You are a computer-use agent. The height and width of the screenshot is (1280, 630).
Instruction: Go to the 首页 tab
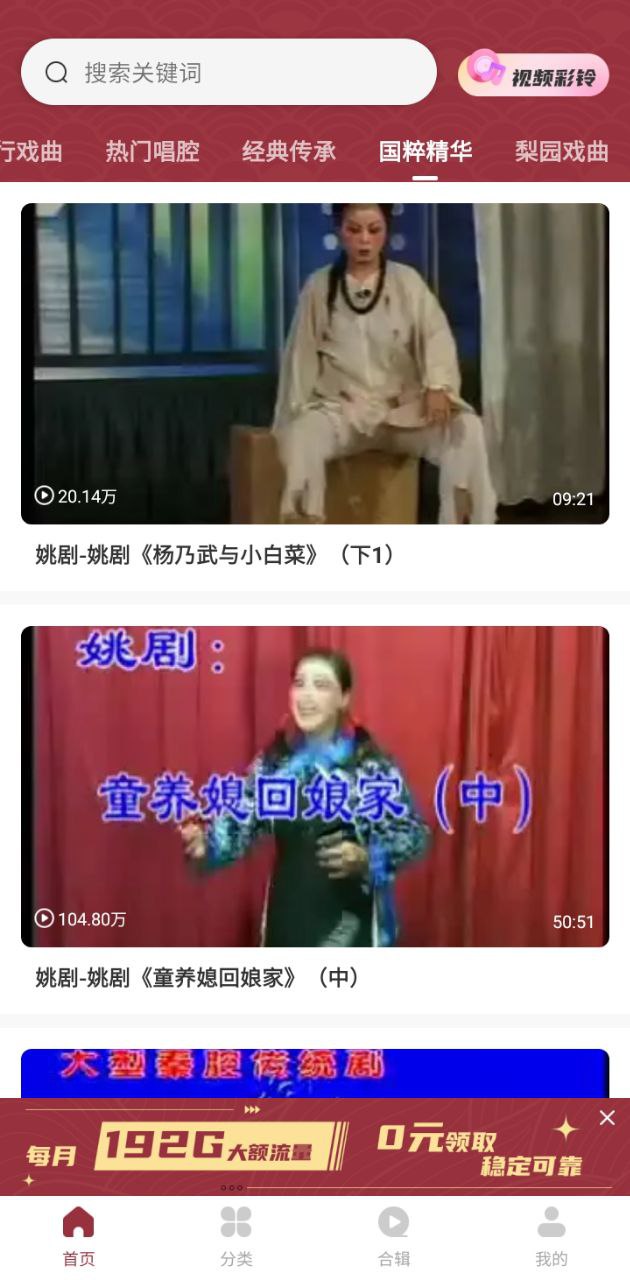[x=78, y=1236]
